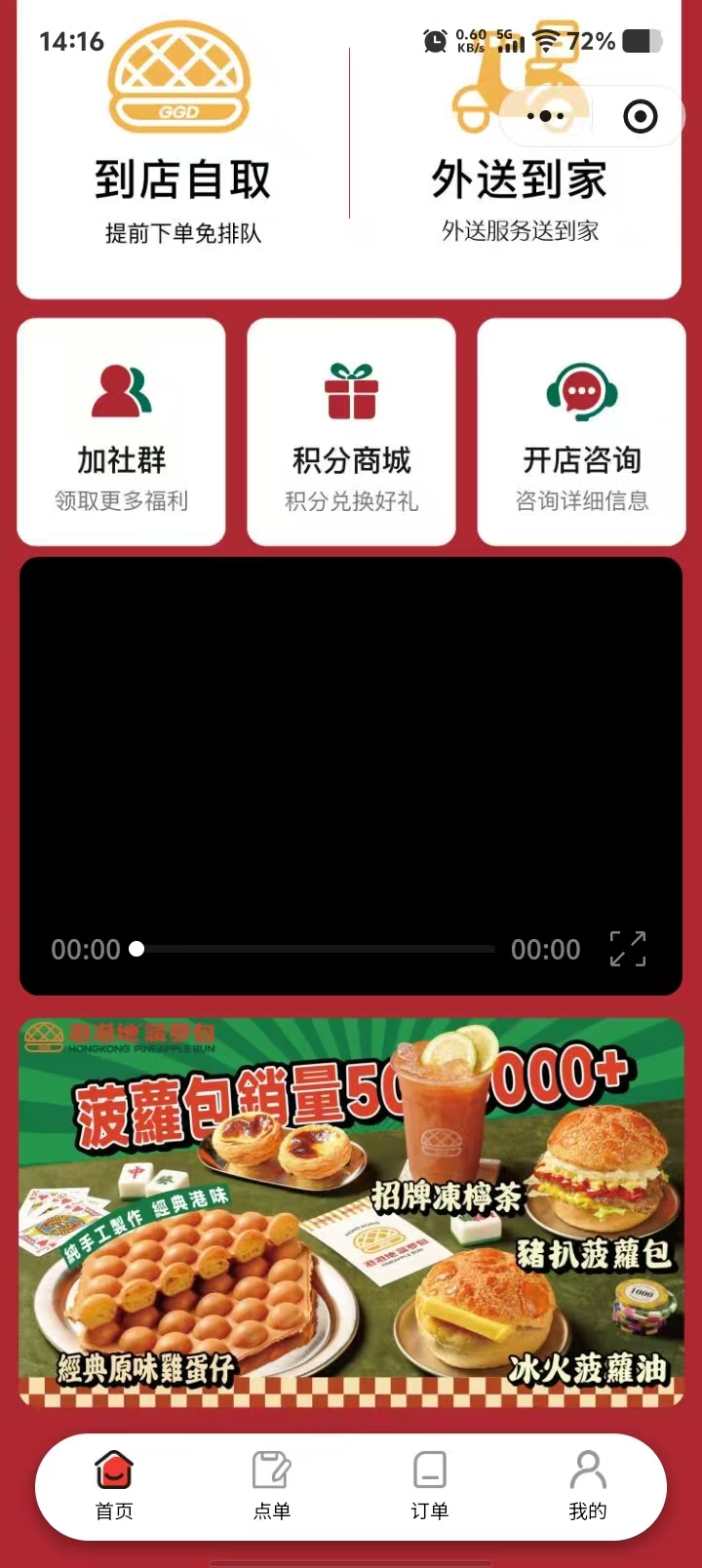The width and height of the screenshot is (702, 1568).
Task: Switch to the 点单 tab
Action: tap(272, 1486)
